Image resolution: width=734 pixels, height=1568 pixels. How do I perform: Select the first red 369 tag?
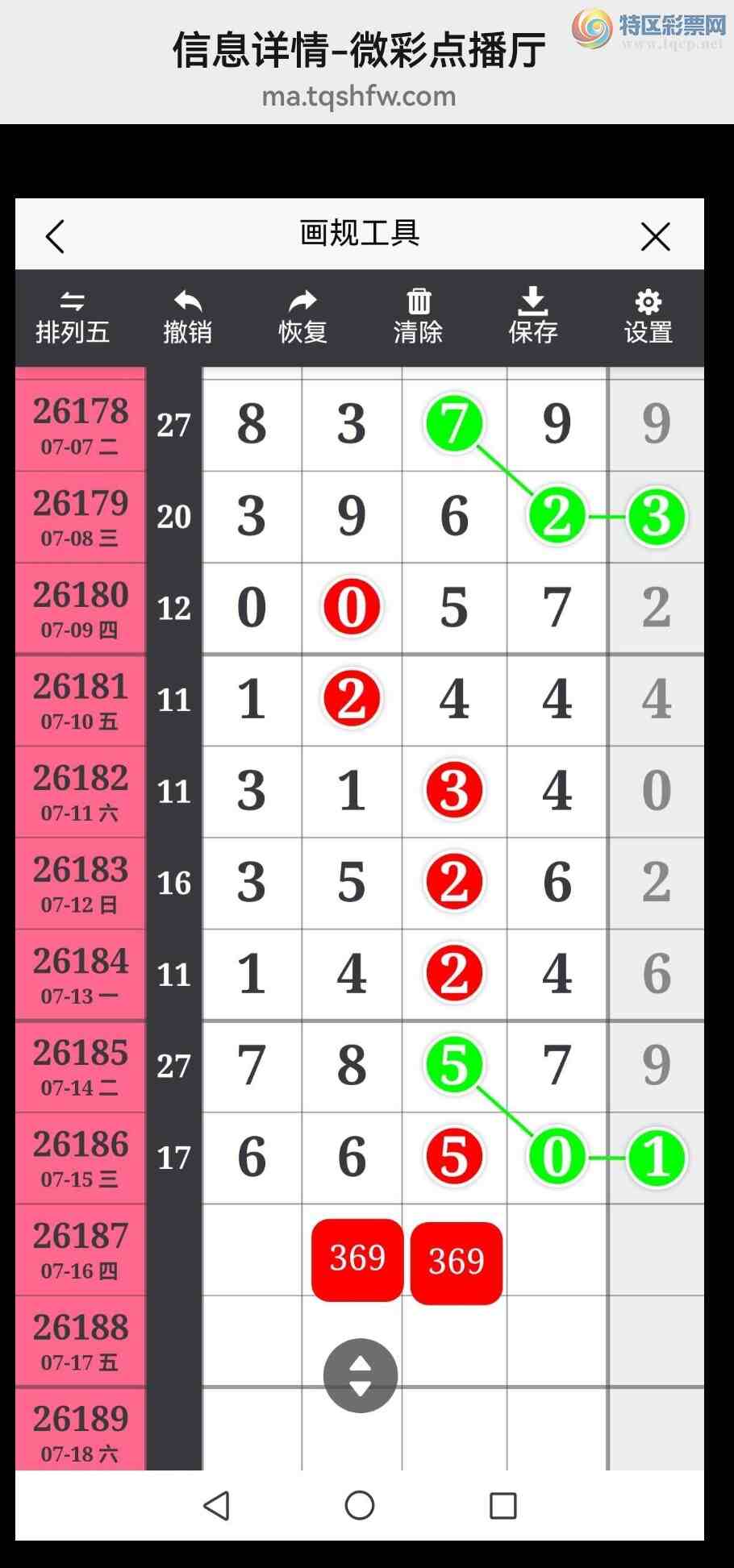point(357,1259)
